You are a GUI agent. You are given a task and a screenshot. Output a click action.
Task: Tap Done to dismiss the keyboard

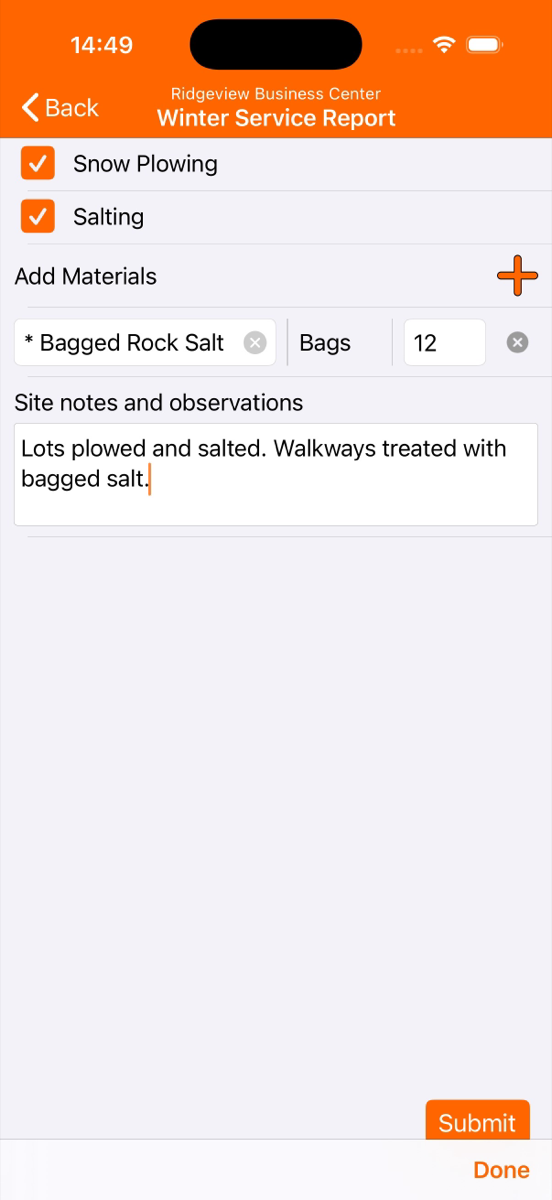501,1170
